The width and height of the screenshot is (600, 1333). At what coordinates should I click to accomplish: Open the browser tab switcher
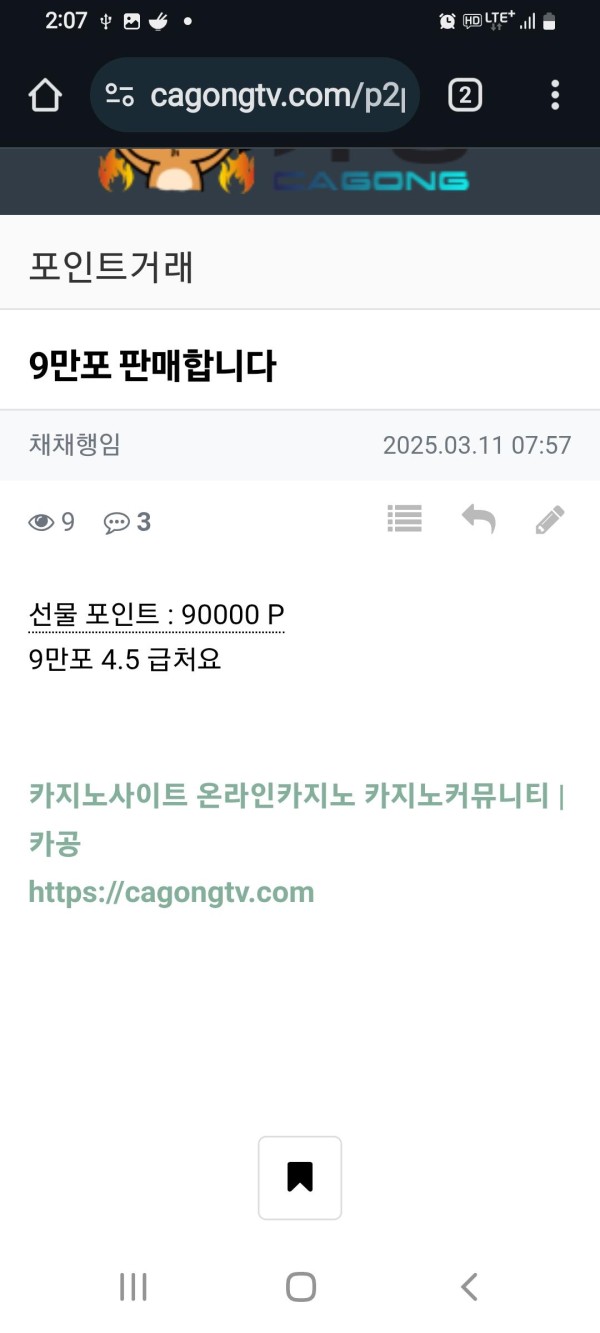point(465,96)
